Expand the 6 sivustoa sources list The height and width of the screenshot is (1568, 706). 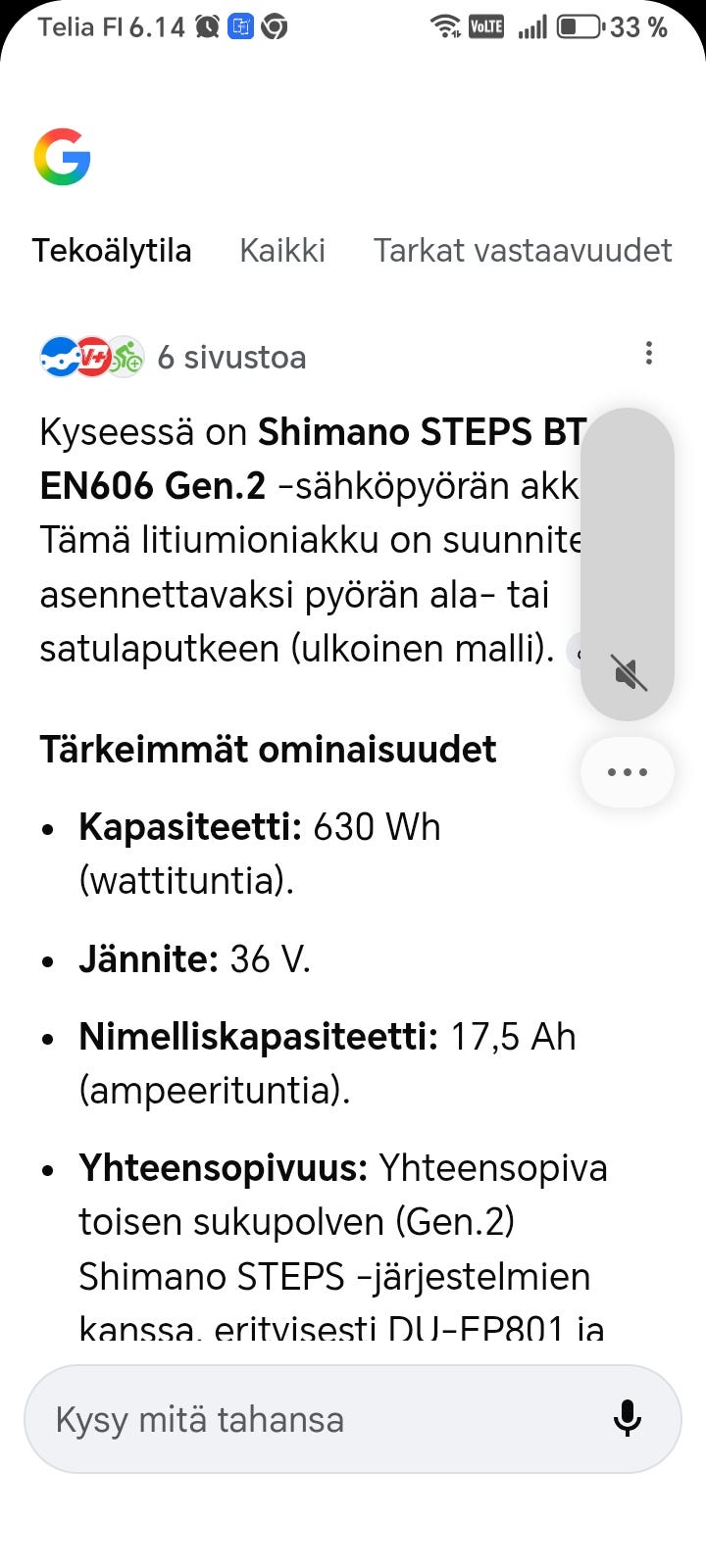232,357
